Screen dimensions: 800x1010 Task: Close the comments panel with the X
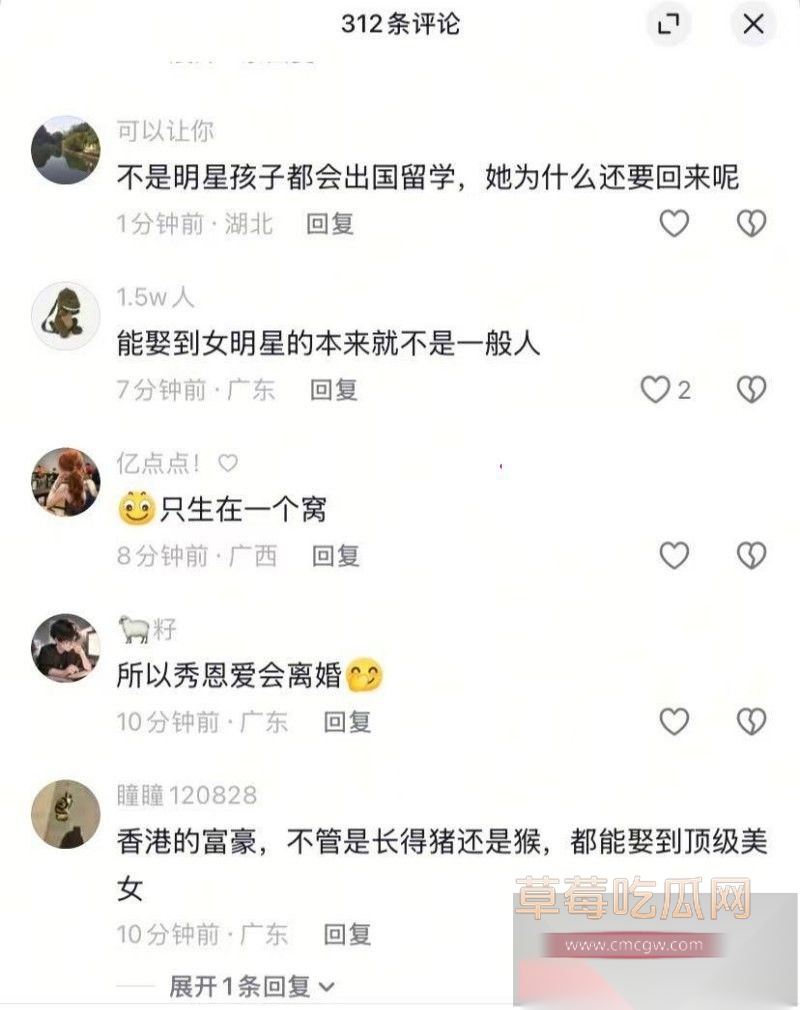tap(753, 25)
